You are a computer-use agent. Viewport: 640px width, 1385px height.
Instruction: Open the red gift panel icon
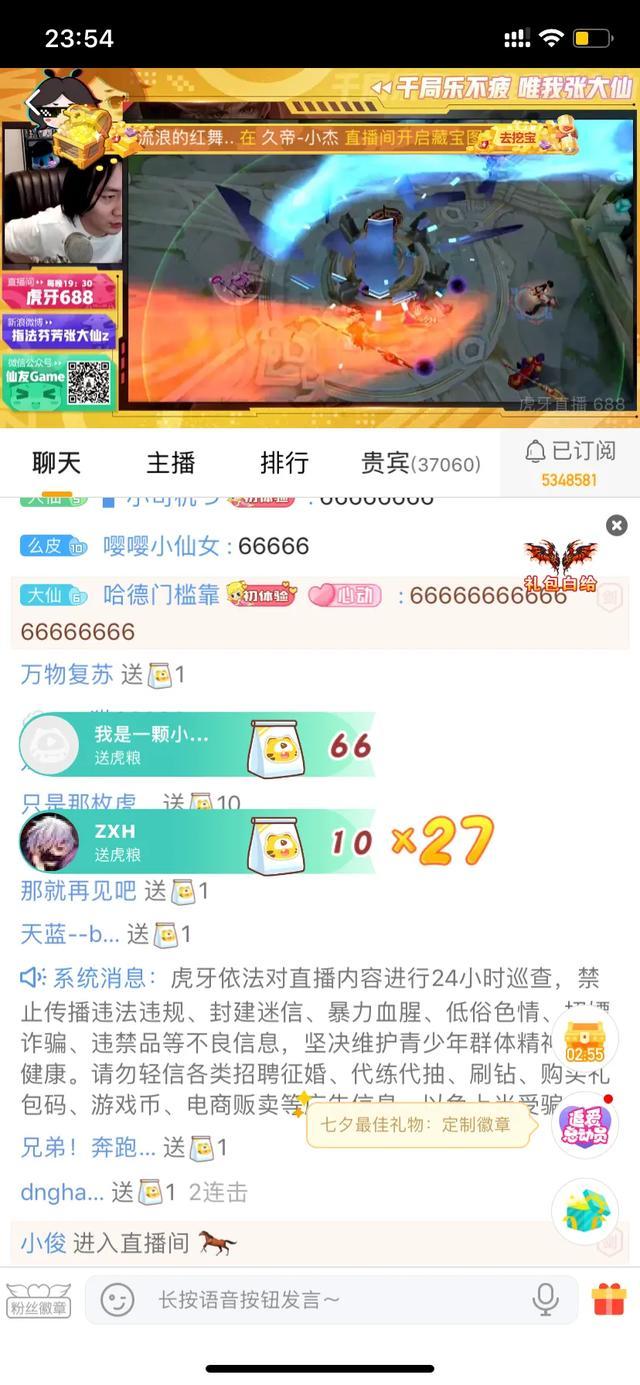coord(608,1299)
